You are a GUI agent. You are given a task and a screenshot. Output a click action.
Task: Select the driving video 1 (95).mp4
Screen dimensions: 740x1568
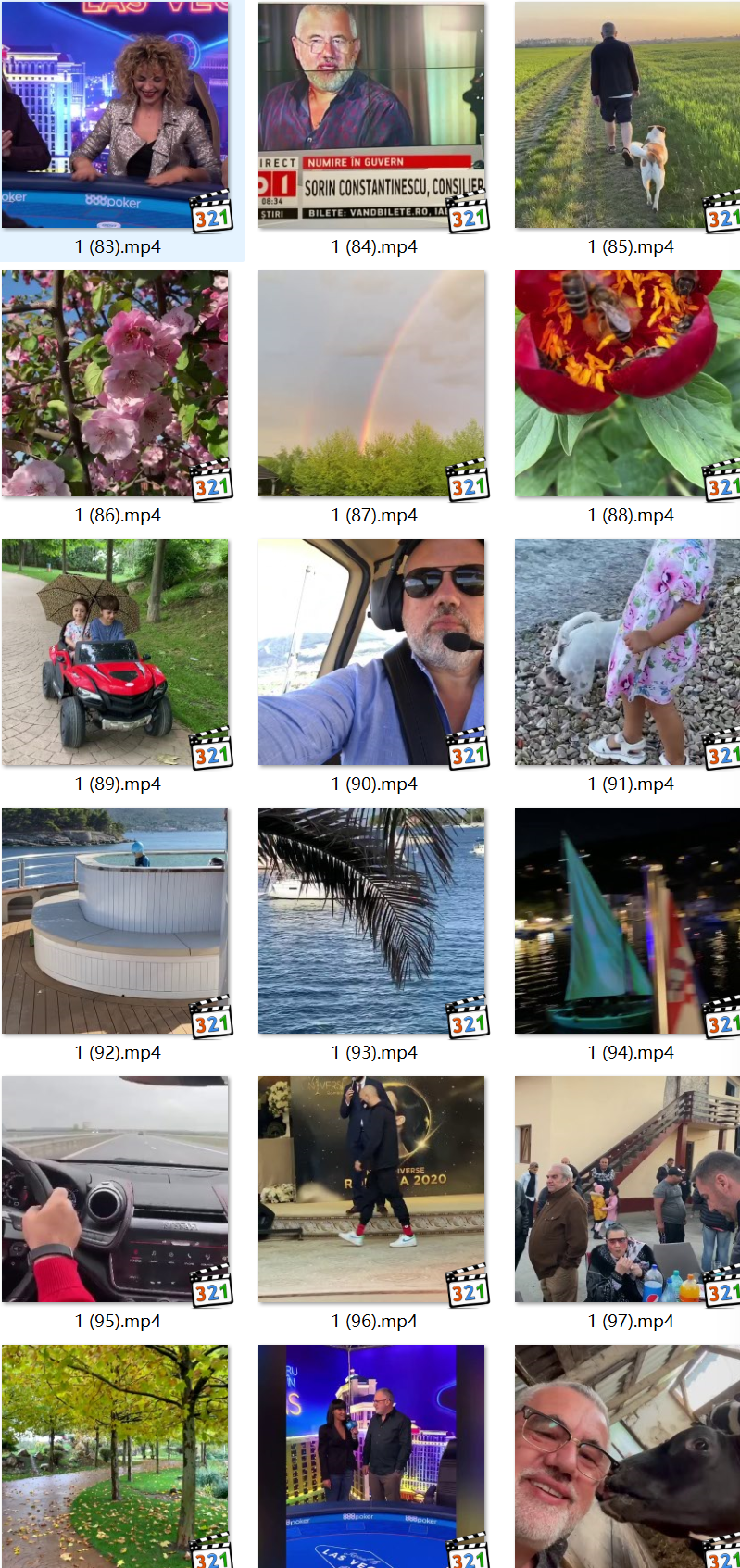pos(115,1189)
